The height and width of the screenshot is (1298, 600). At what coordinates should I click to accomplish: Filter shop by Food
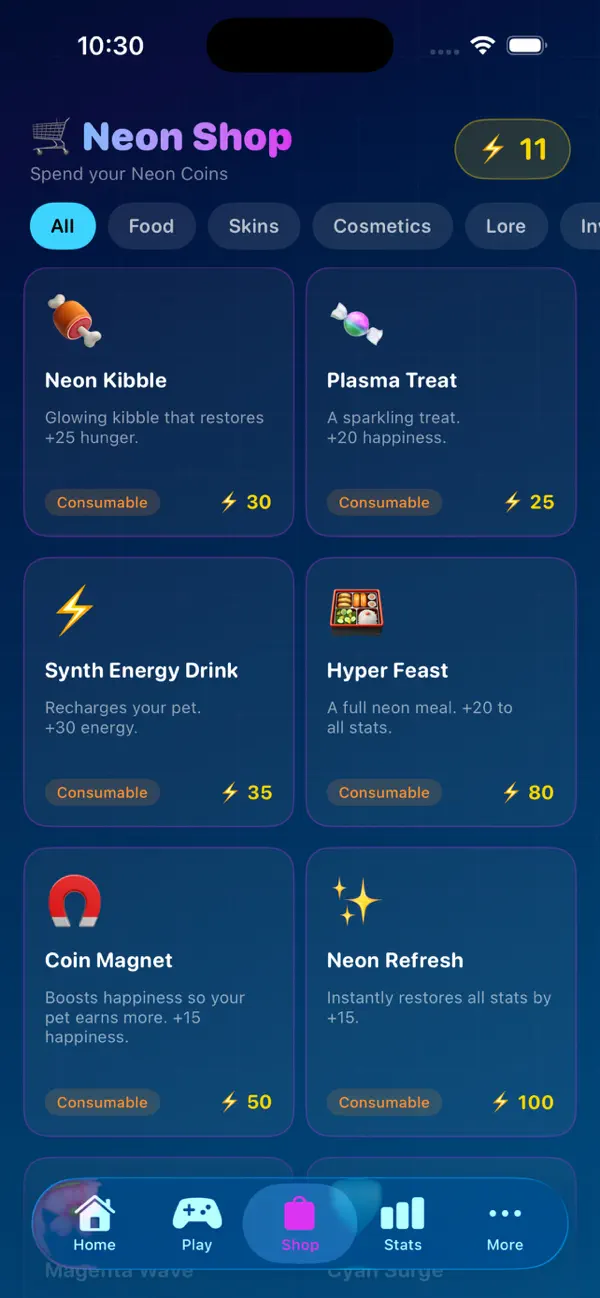click(151, 226)
